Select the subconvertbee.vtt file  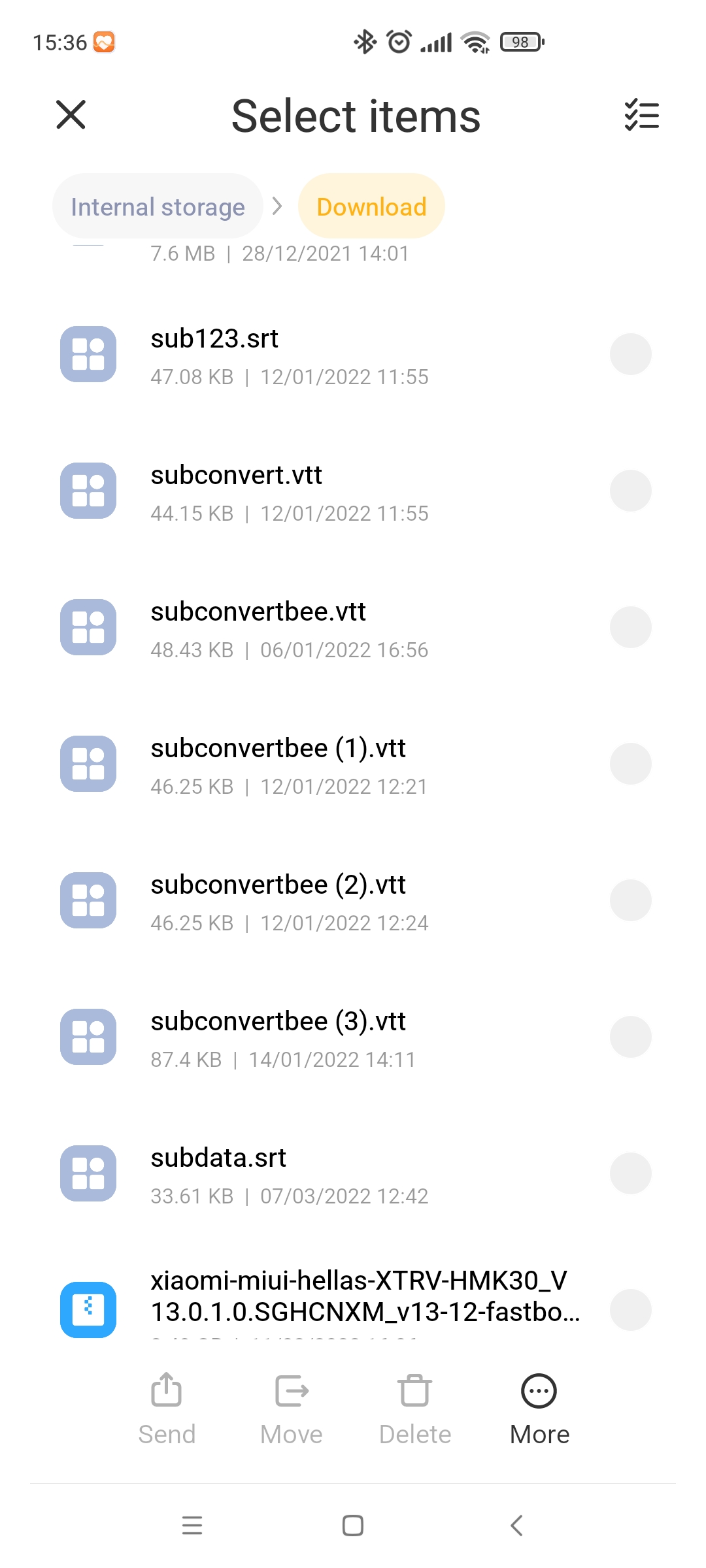[x=630, y=627]
